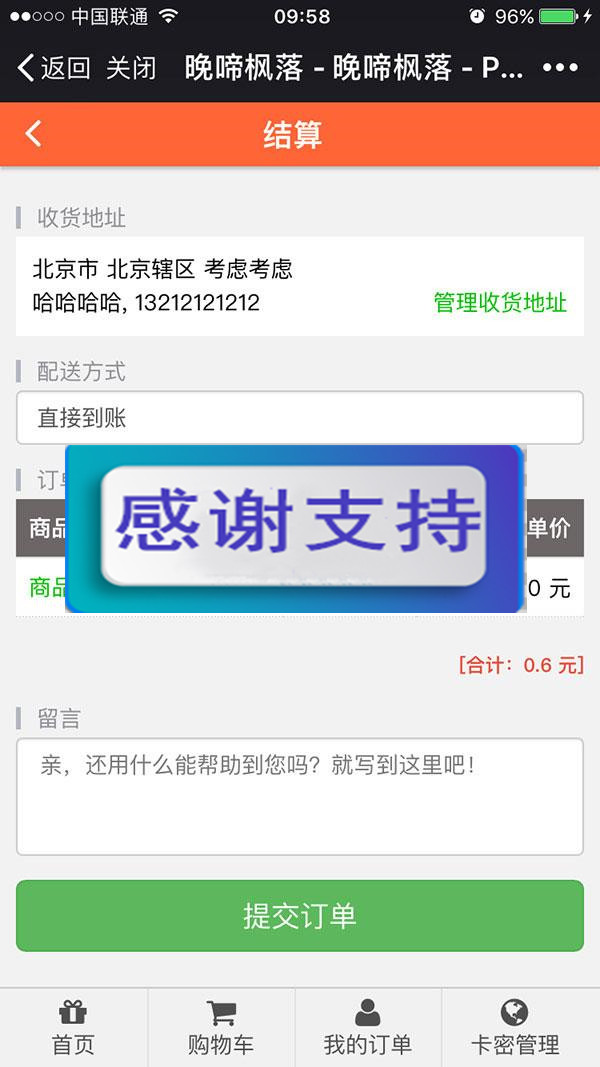This screenshot has height=1067, width=600.
Task: Focus the 留言 message text box
Action: (x=299, y=797)
